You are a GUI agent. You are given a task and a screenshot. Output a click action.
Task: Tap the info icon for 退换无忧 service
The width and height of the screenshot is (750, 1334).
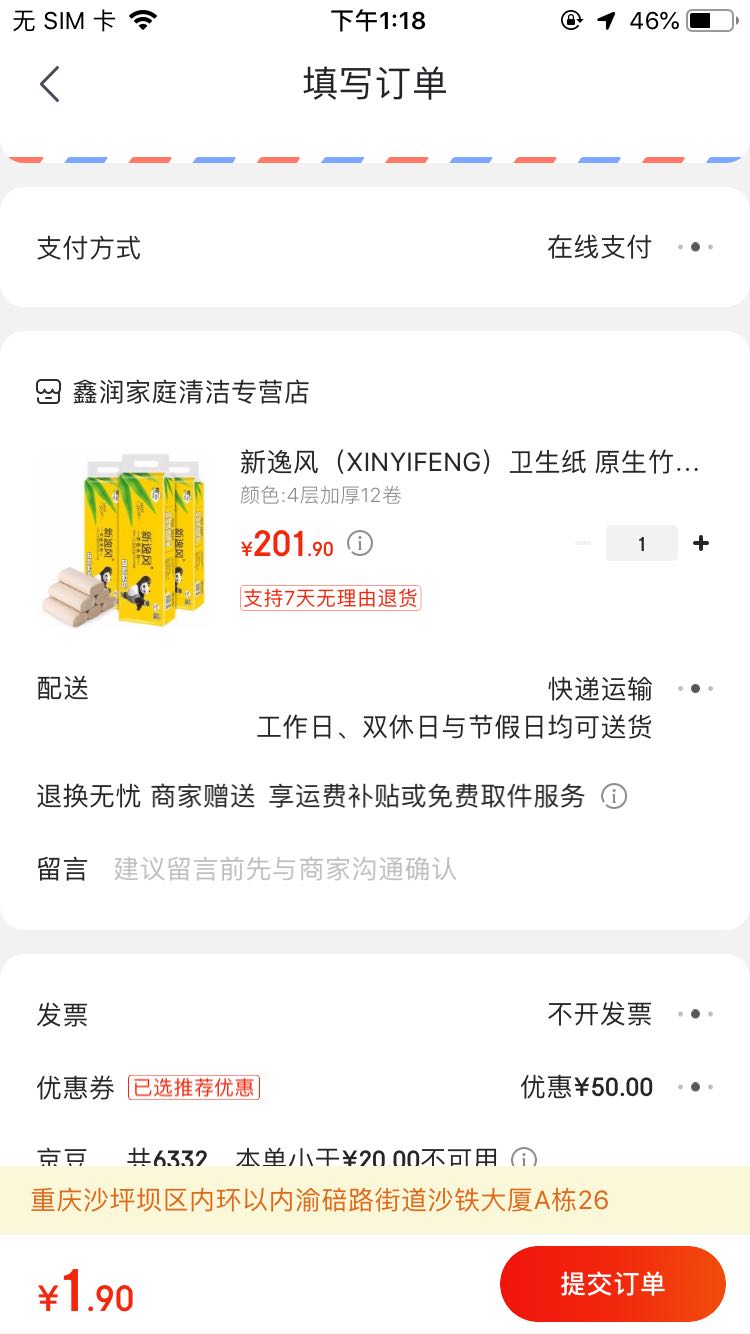point(613,796)
